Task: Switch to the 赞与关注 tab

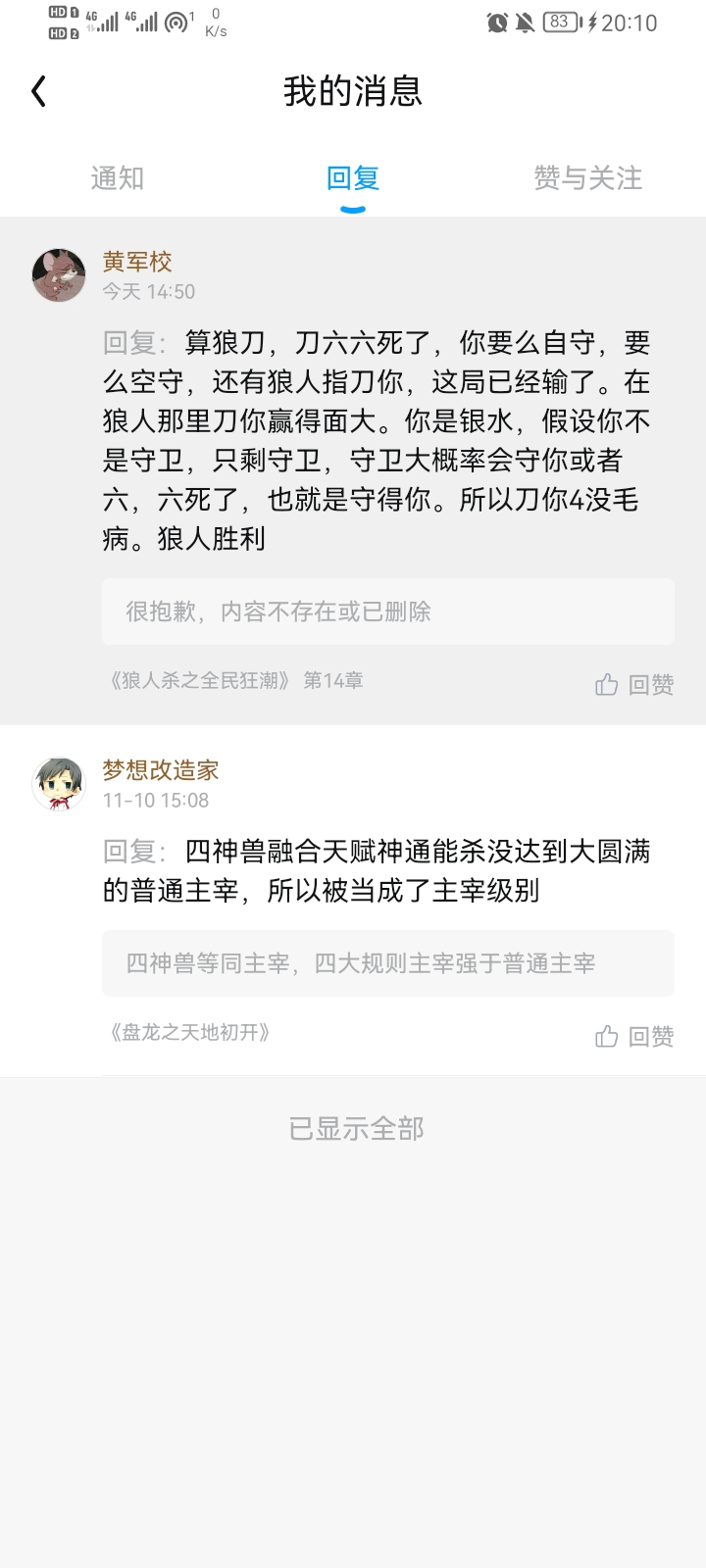Action: tap(587, 178)
